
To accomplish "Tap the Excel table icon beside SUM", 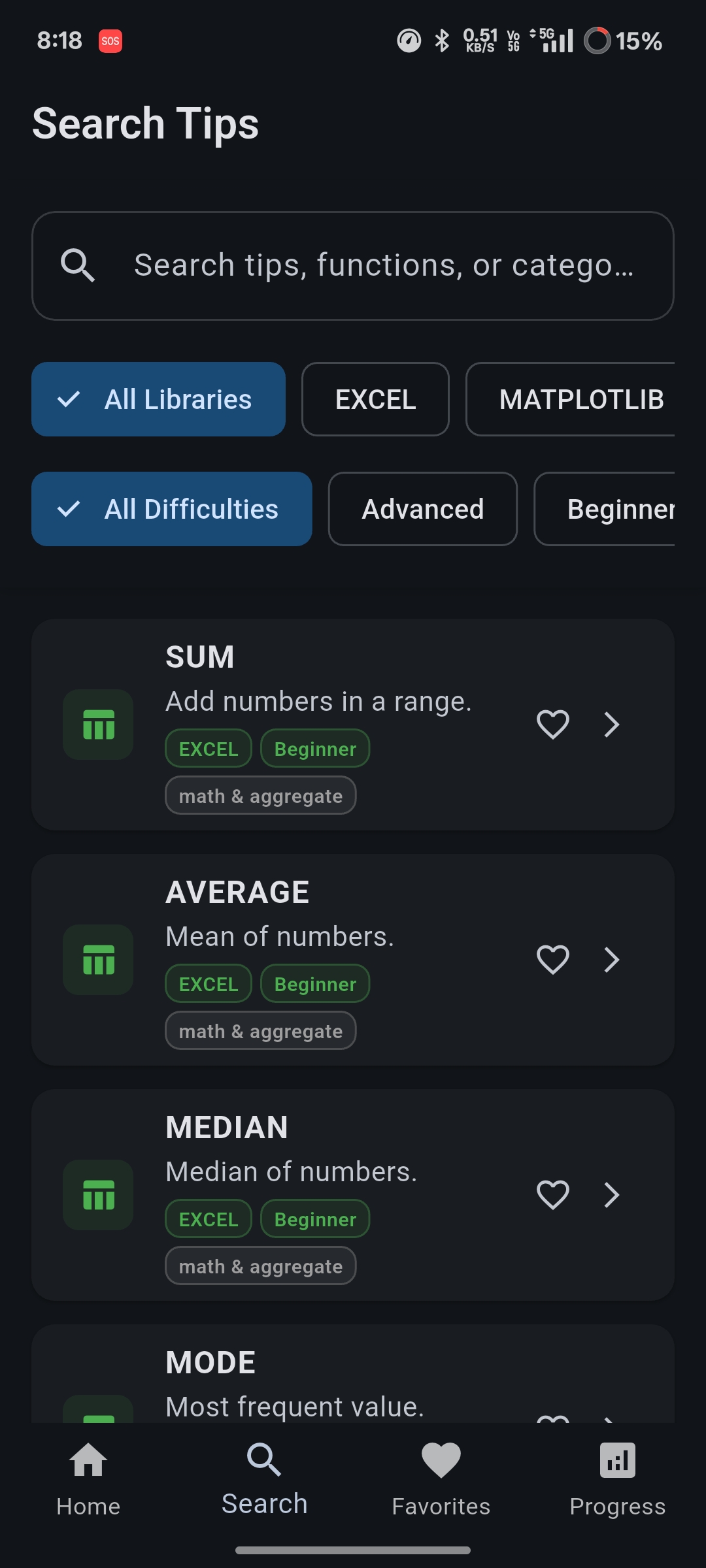I will (x=97, y=725).
